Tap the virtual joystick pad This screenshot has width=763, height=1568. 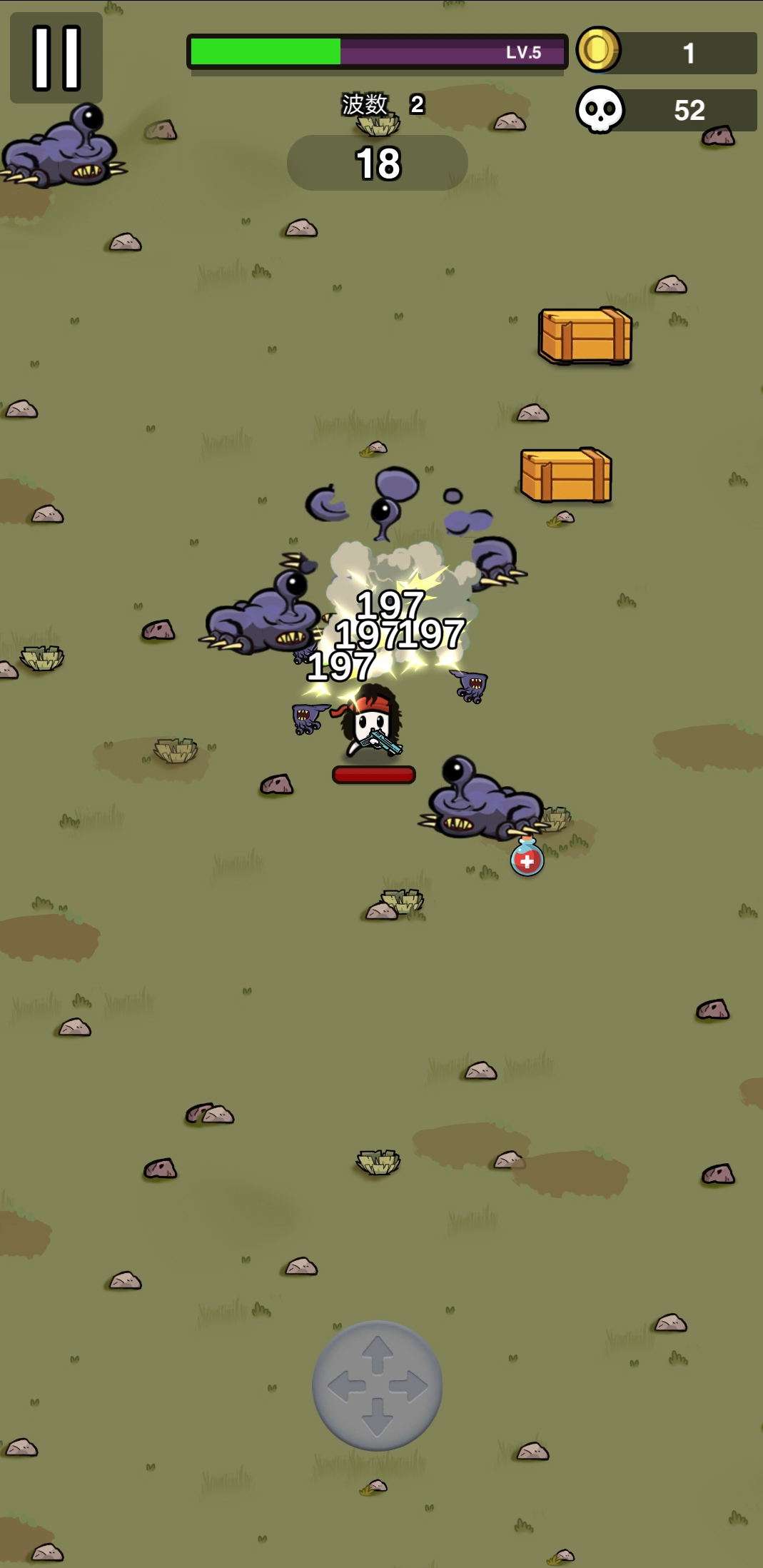[x=377, y=1385]
